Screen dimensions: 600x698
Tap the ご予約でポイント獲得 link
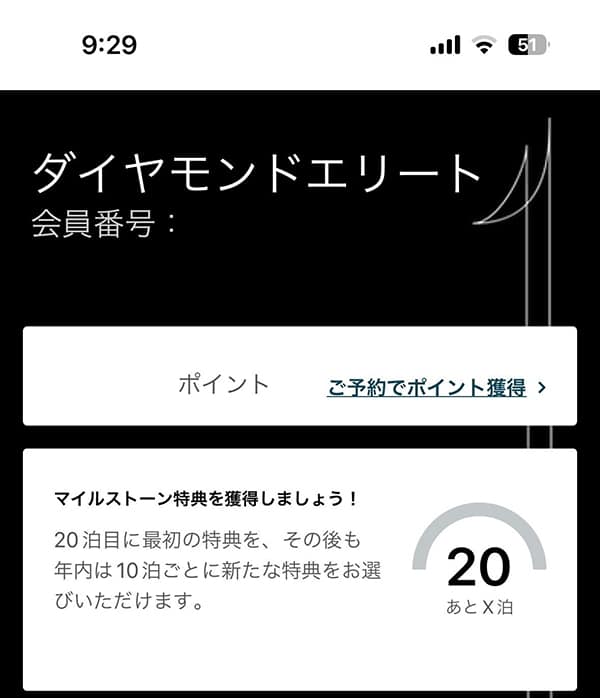coord(436,387)
